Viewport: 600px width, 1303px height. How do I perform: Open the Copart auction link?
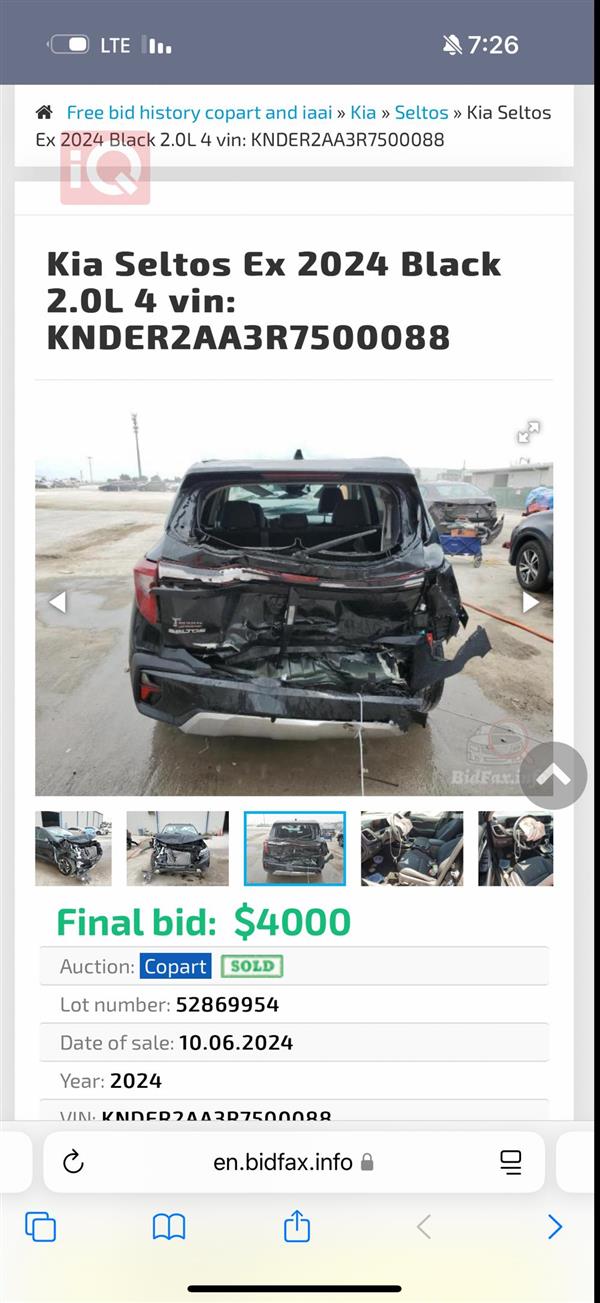point(176,966)
